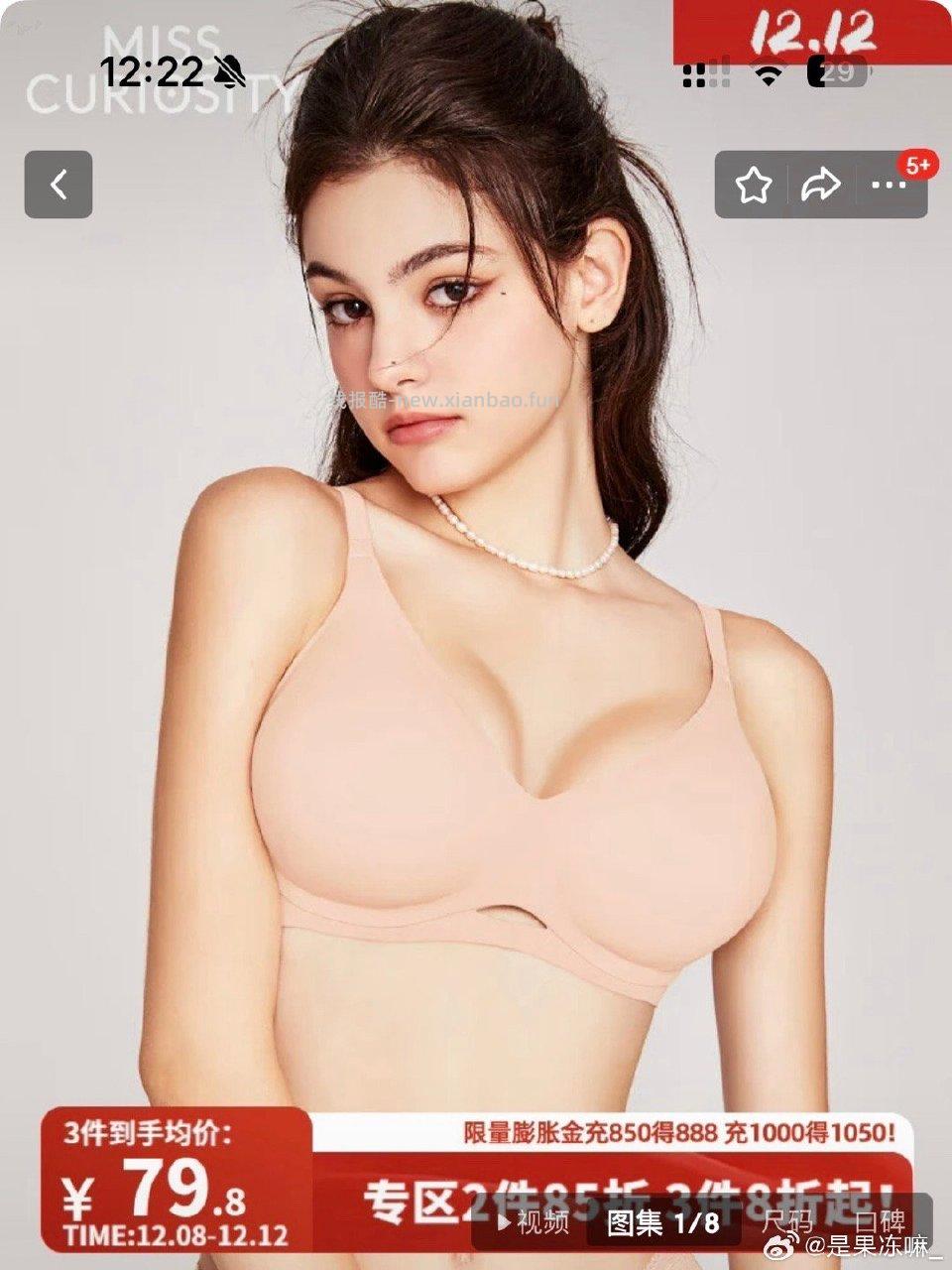Select the 图集 1/8 gallery tab

pyautogui.click(x=662, y=1221)
